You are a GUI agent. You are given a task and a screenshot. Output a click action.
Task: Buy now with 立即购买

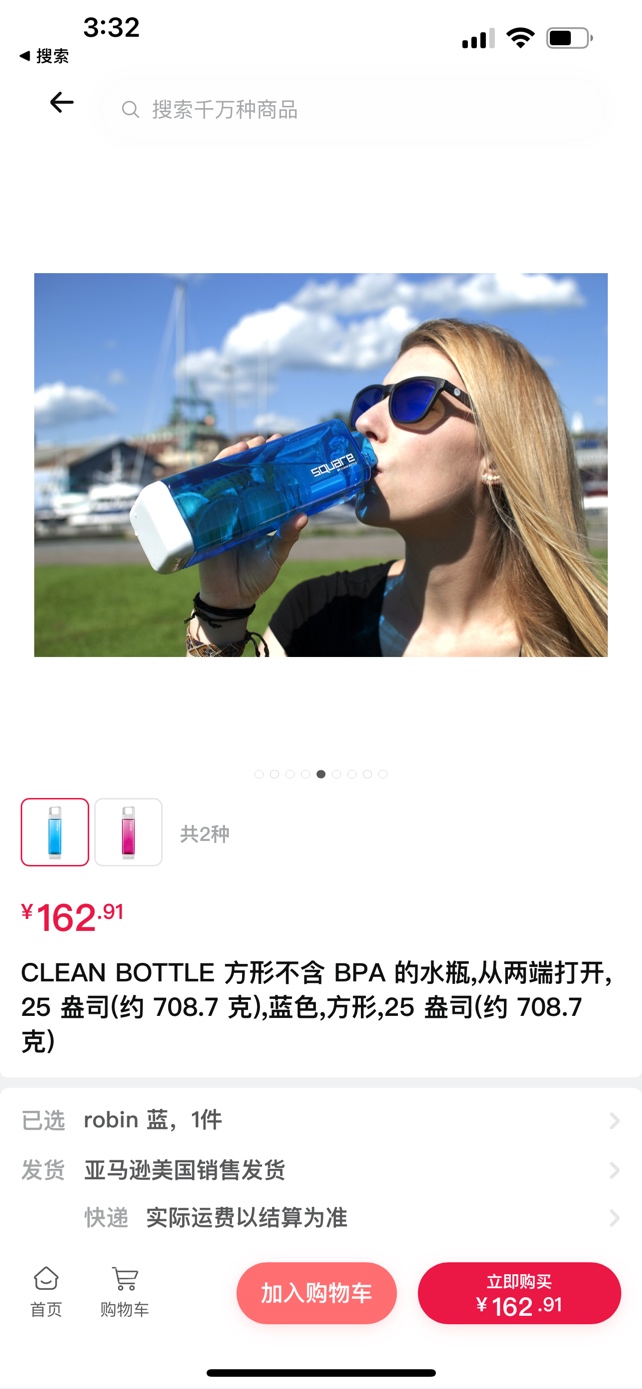pyautogui.click(x=519, y=1293)
